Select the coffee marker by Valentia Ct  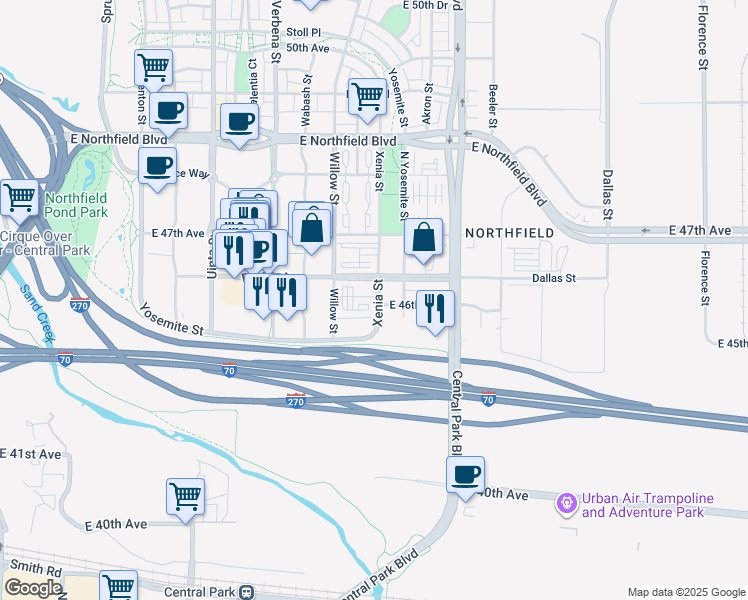239,125
